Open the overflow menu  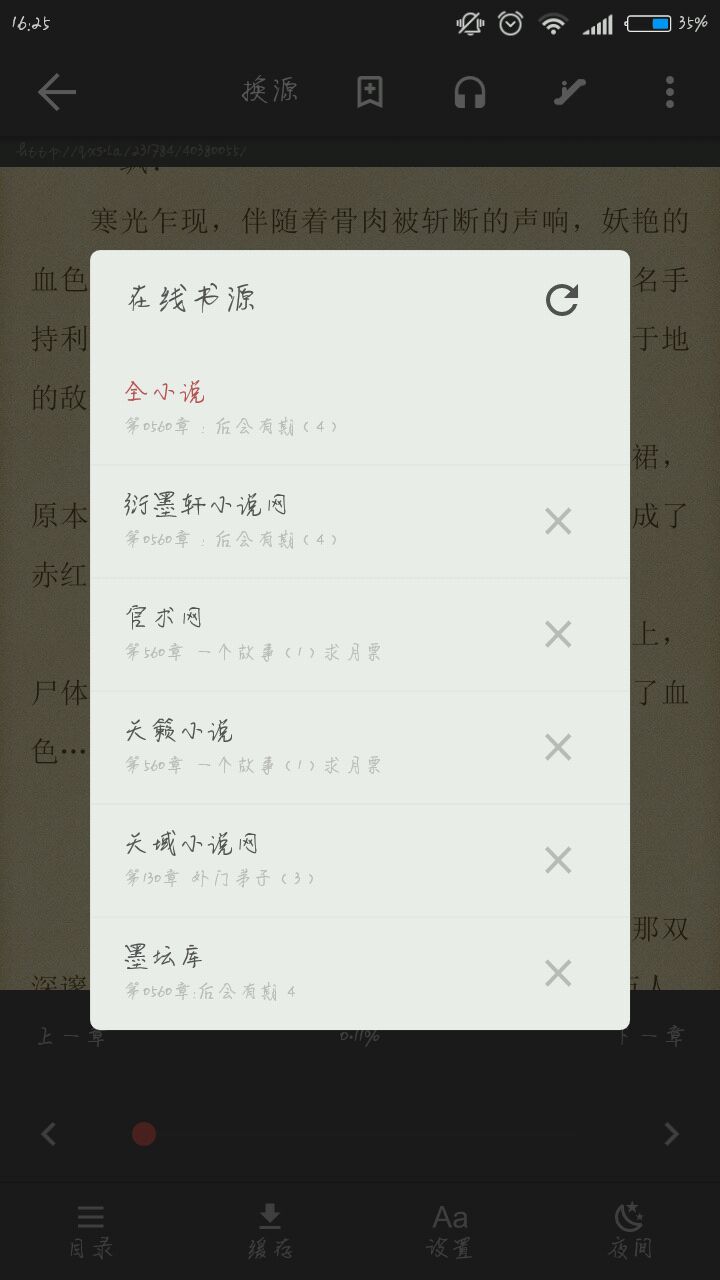[x=669, y=92]
